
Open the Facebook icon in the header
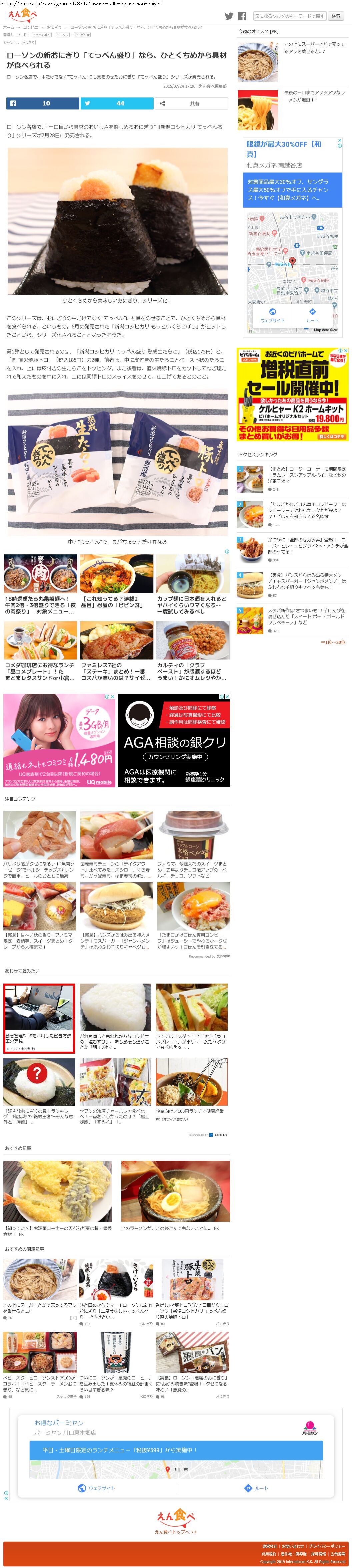[x=242, y=16]
